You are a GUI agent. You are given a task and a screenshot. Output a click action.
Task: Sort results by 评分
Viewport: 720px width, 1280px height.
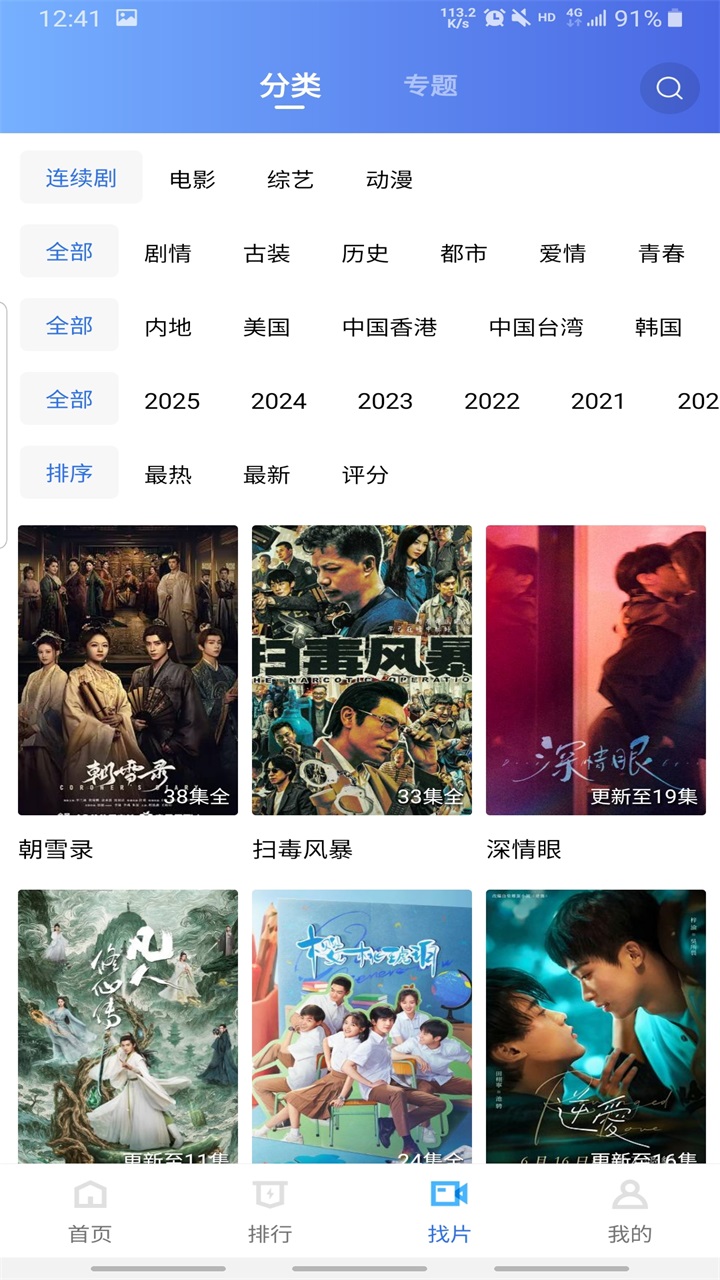tap(364, 475)
